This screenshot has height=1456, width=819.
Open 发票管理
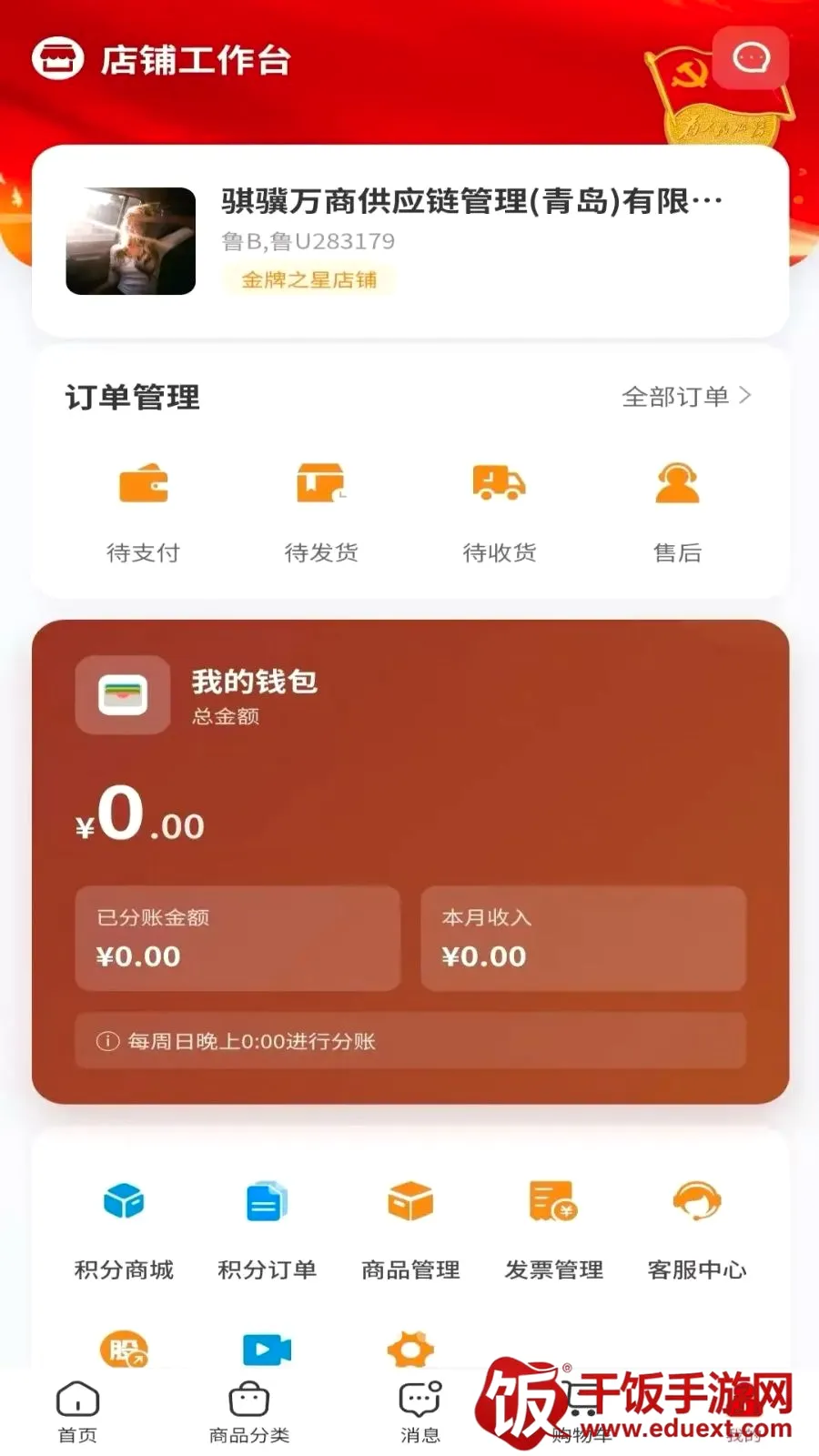pos(553,1229)
